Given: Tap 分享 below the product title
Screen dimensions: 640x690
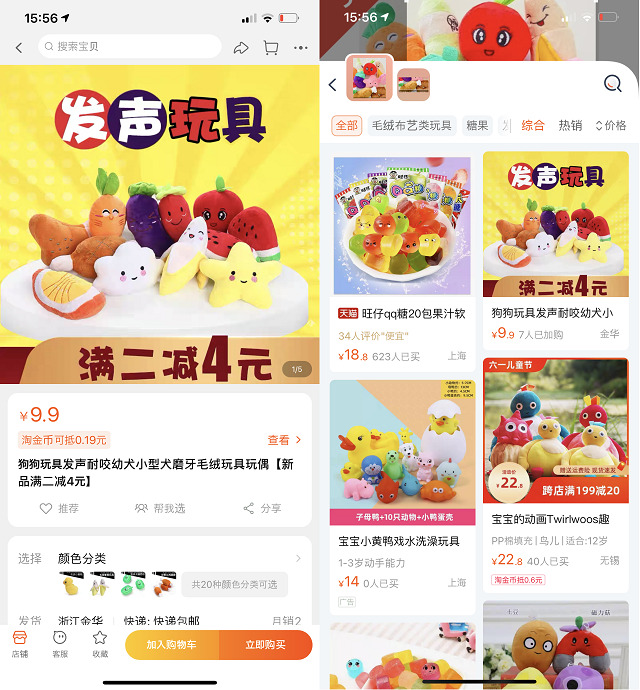Looking at the screenshot, I should 262,508.
